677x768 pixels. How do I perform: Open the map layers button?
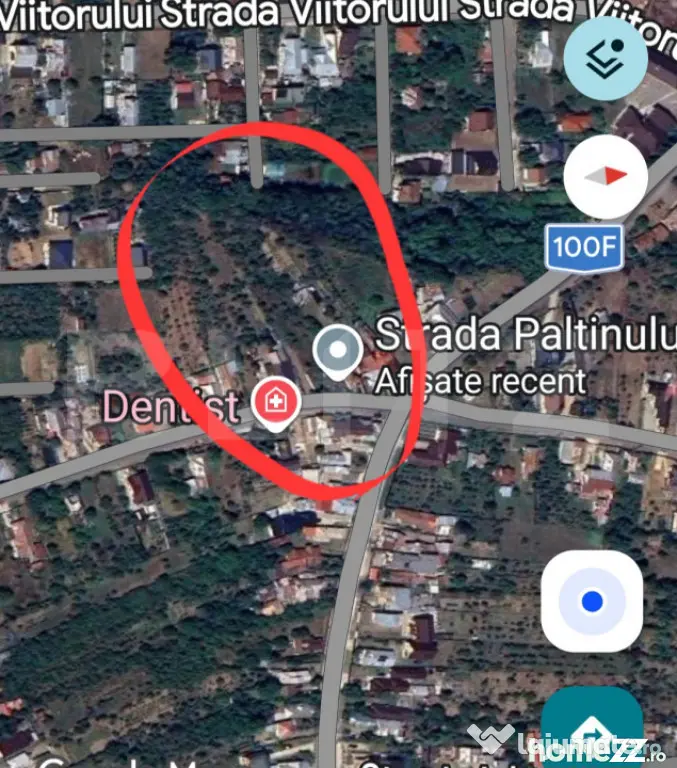pos(605,58)
